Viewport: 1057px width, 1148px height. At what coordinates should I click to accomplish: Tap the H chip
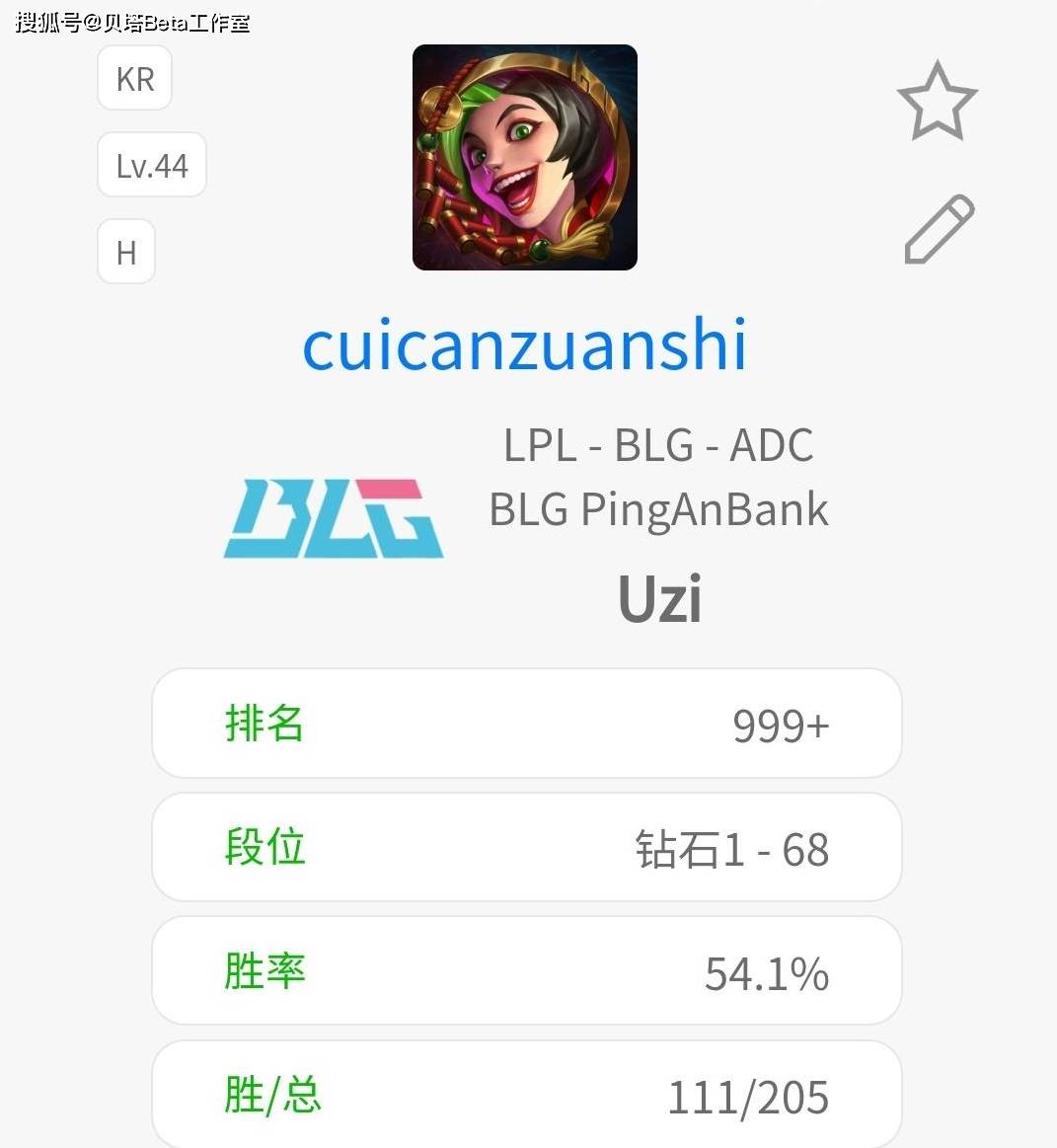click(126, 252)
